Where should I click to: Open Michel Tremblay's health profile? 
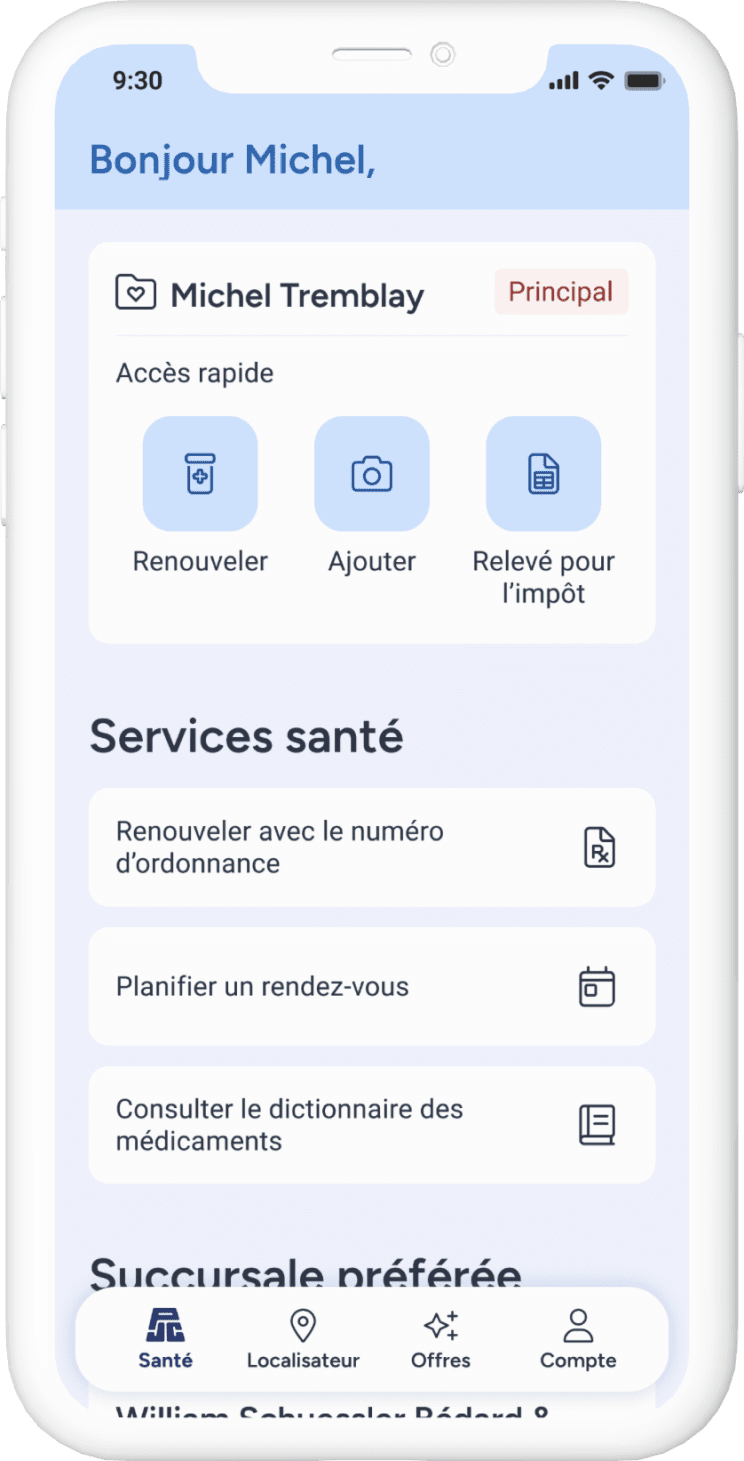[297, 295]
